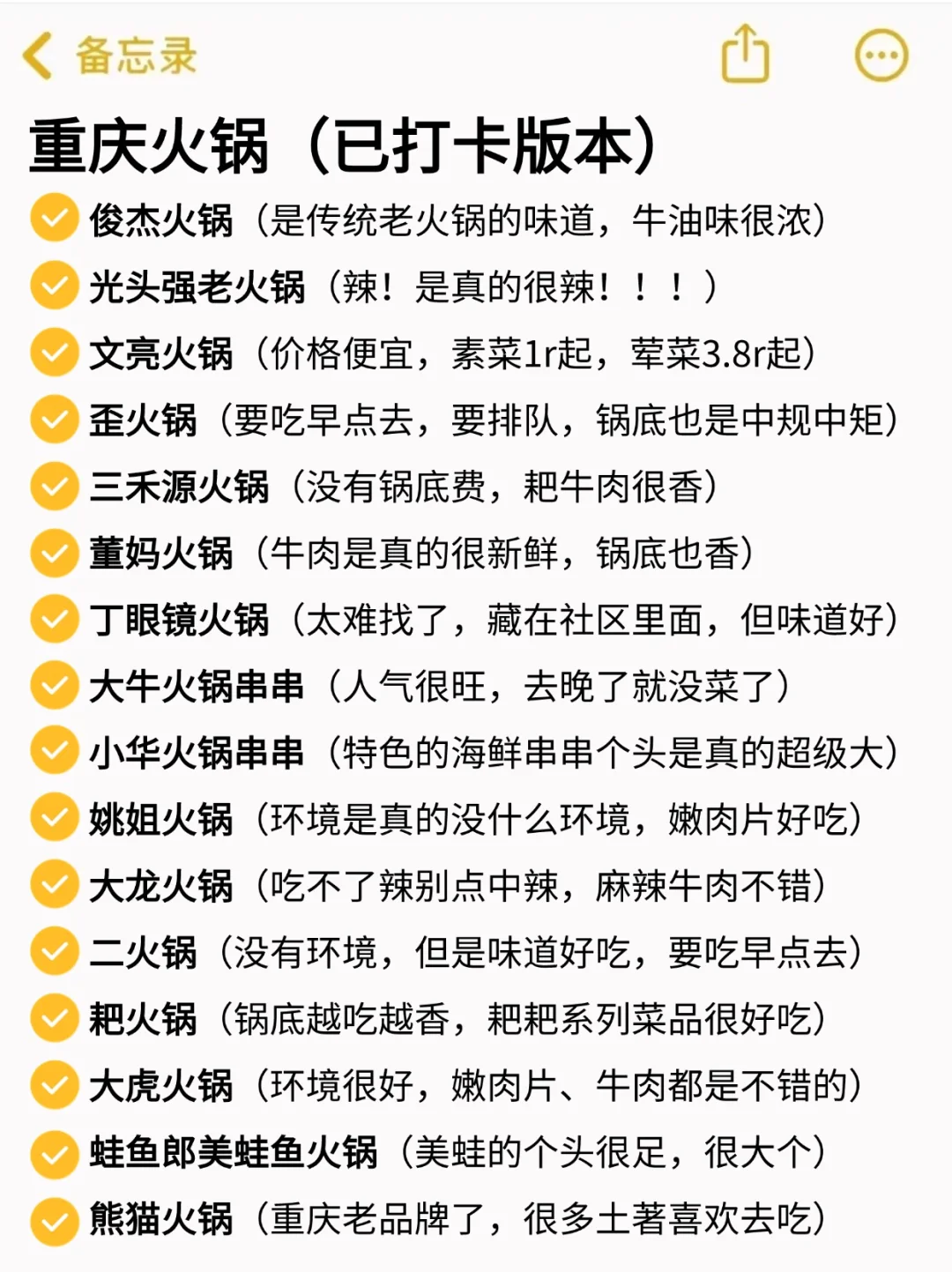Toggle completion of 歪火锅 item
The width and height of the screenshot is (952, 1272).
point(53,420)
